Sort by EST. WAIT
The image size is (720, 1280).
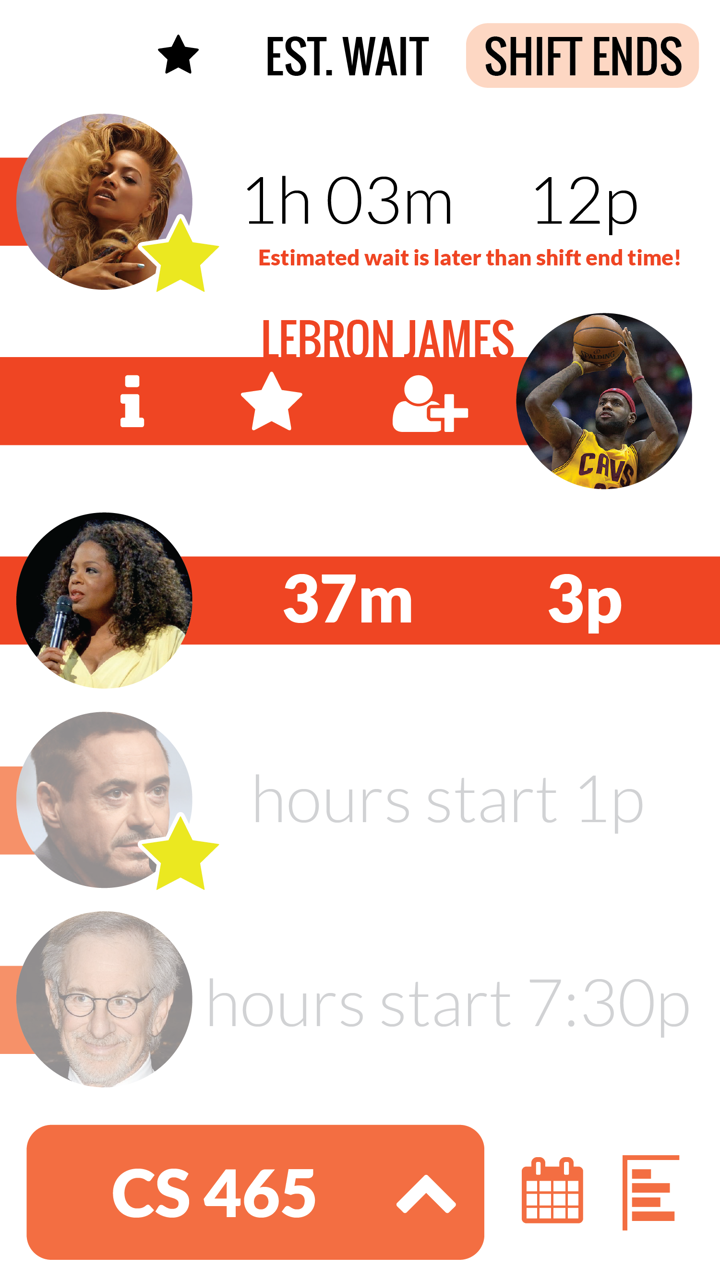[x=347, y=57]
